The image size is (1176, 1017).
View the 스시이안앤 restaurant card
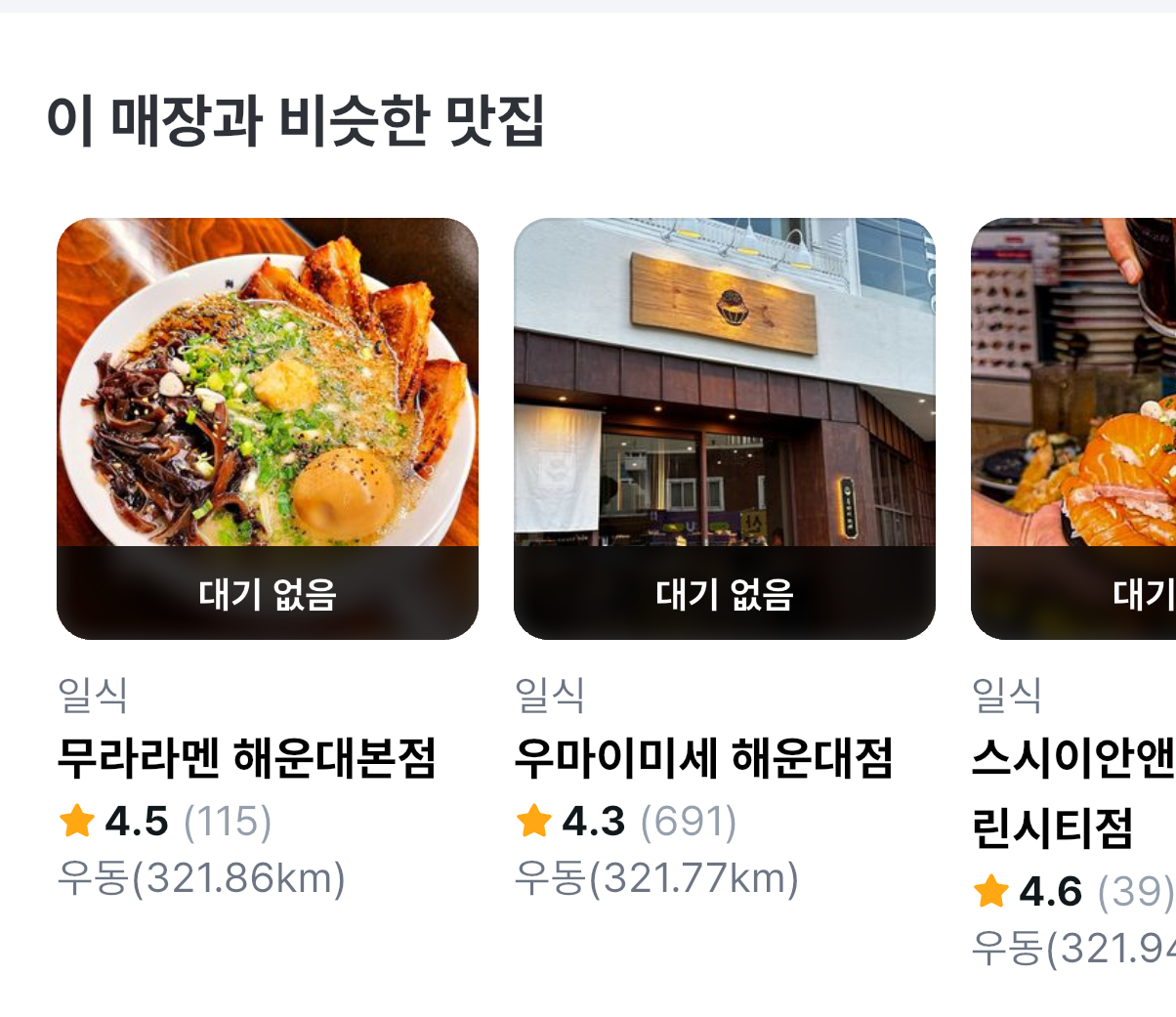(1074, 430)
